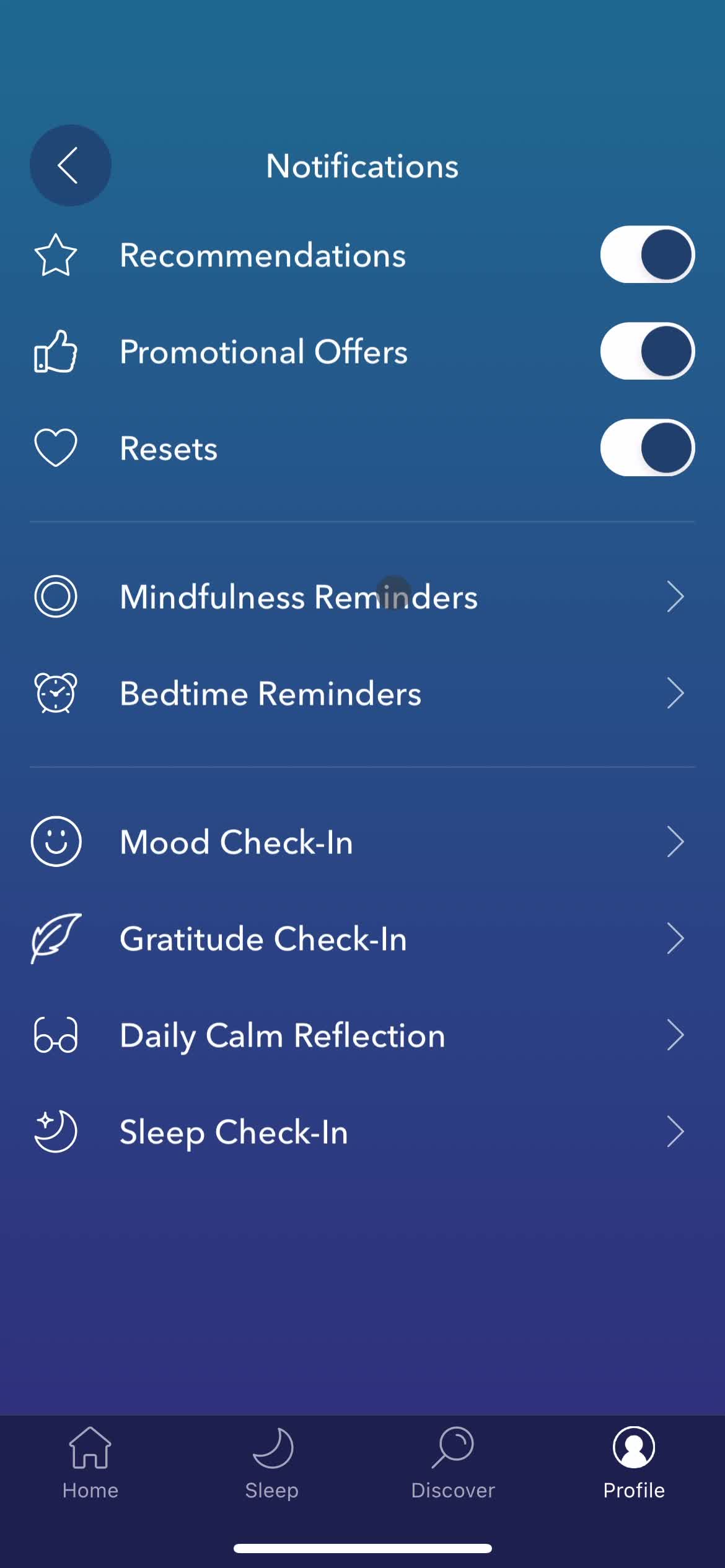Viewport: 725px width, 1568px height.
Task: Disable Recommendations notifications
Action: [647, 254]
